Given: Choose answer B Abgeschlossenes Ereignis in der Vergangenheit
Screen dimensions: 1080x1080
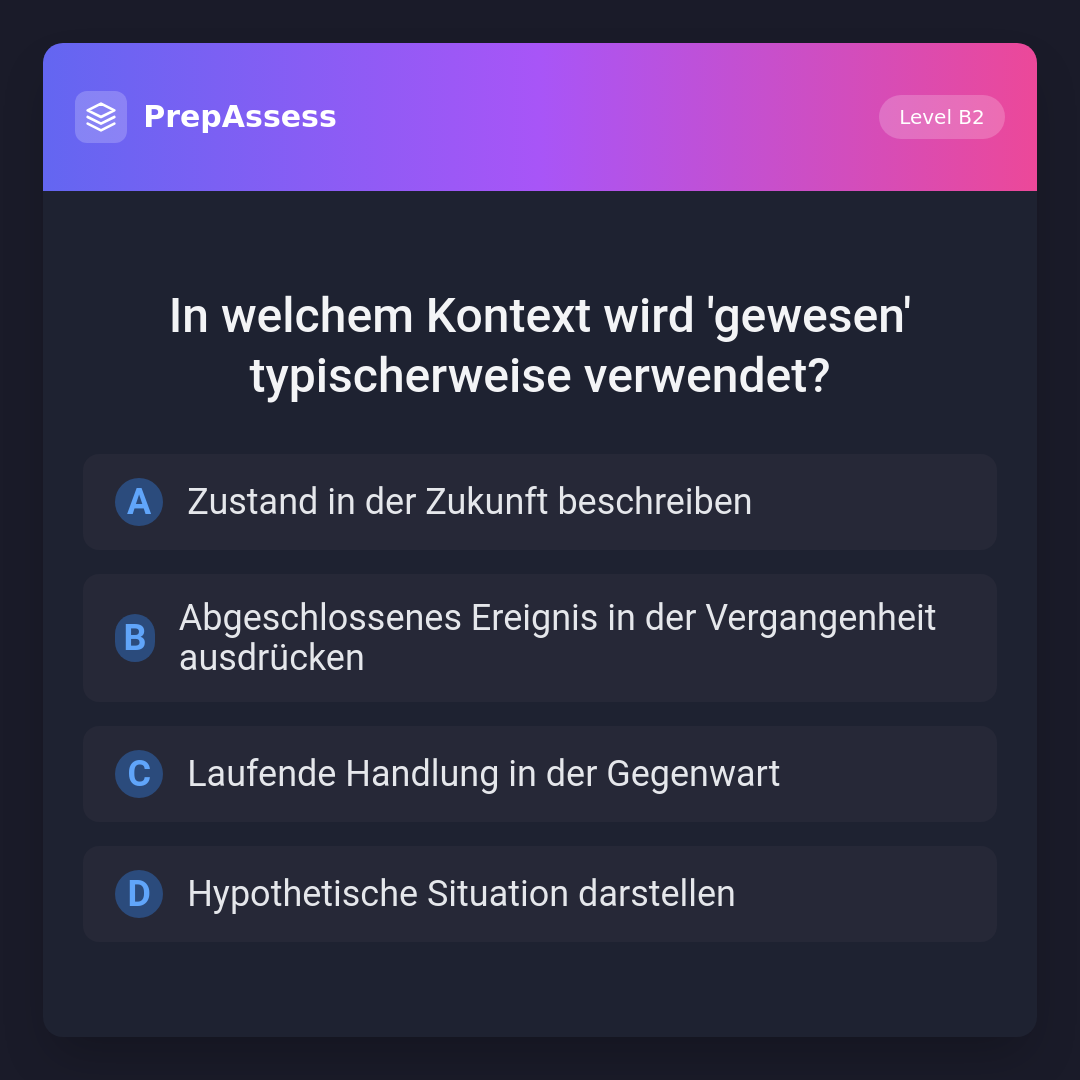Looking at the screenshot, I should click(540, 638).
